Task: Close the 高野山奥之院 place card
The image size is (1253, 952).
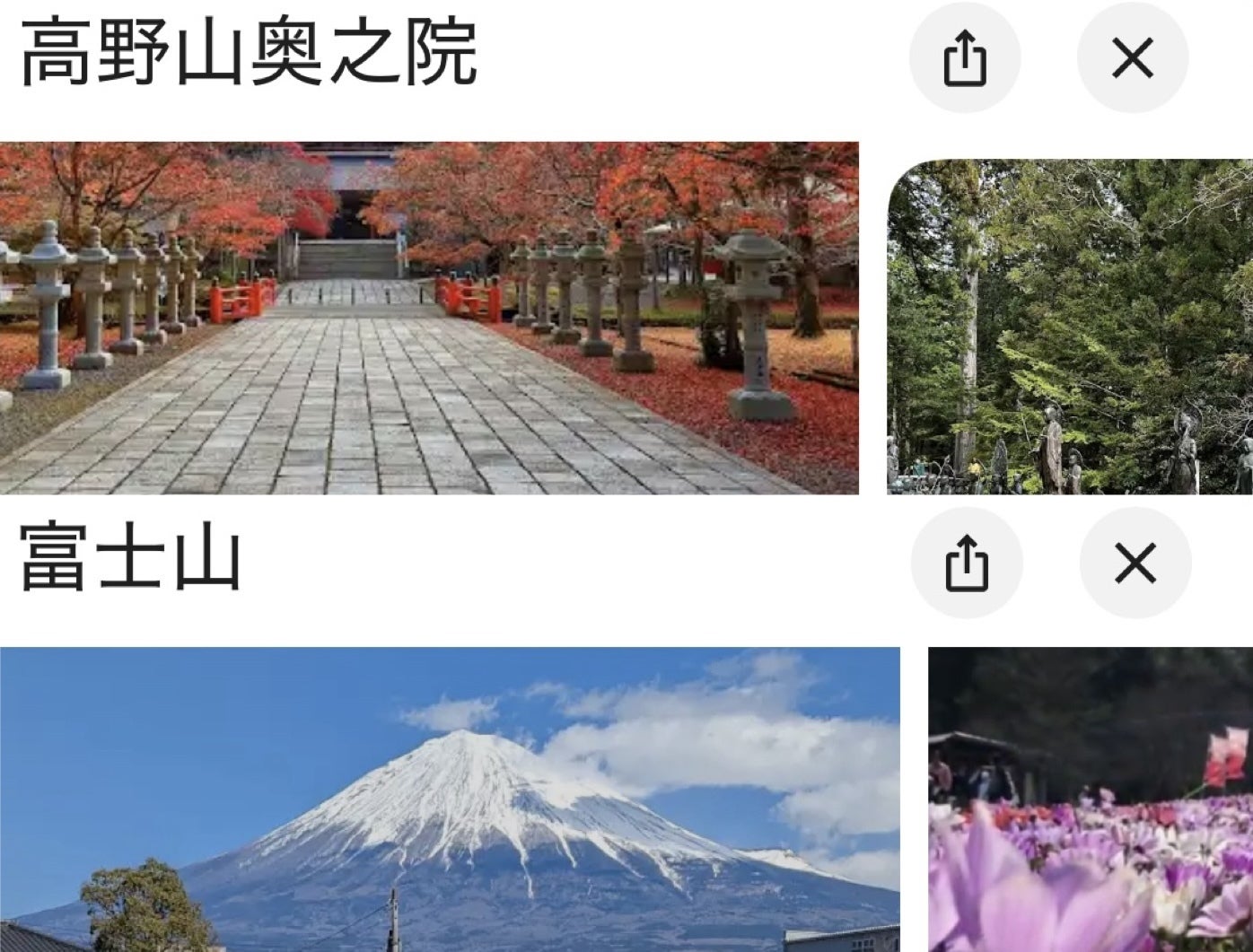Action: 1133,58
